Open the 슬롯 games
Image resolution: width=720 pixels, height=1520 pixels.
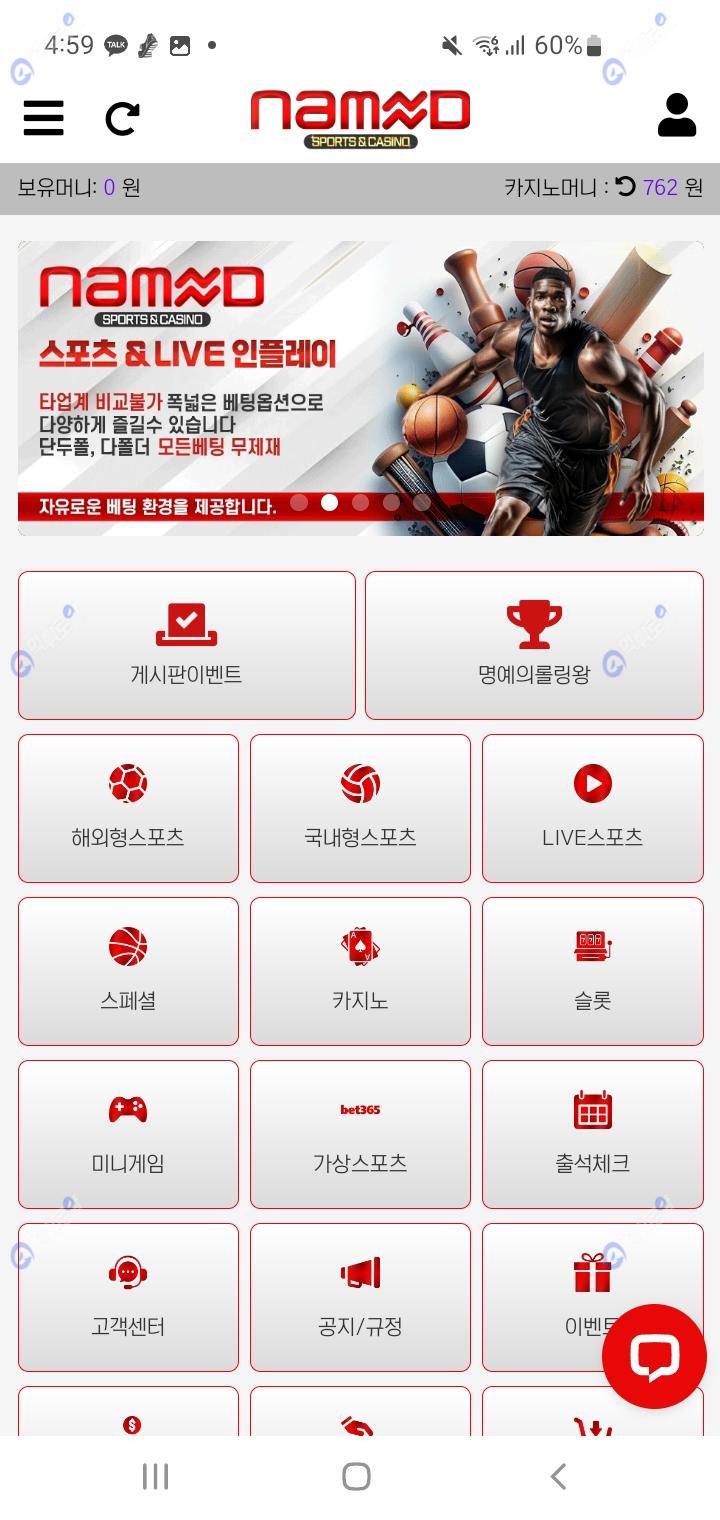click(x=593, y=972)
